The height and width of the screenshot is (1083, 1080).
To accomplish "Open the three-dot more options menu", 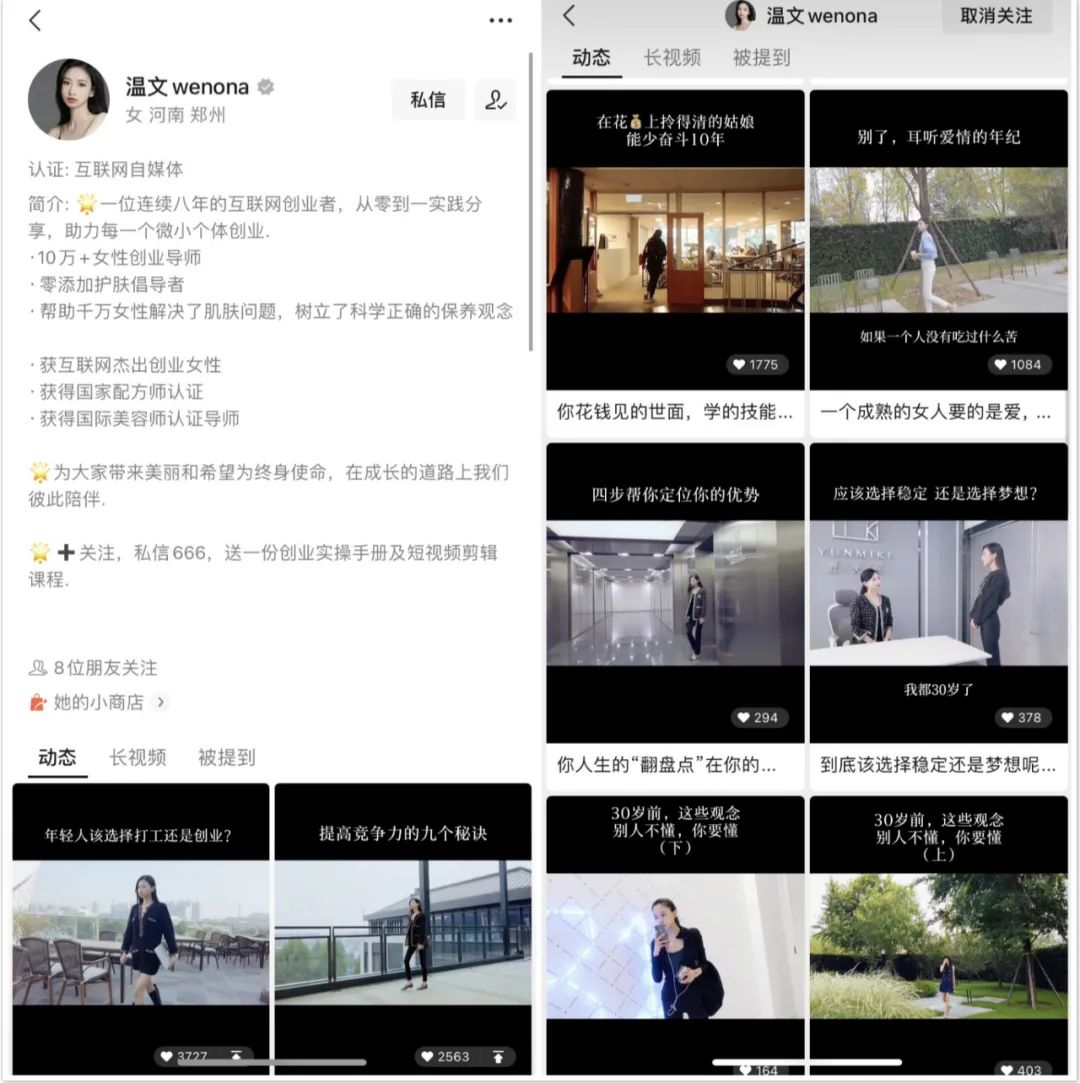I will point(500,18).
